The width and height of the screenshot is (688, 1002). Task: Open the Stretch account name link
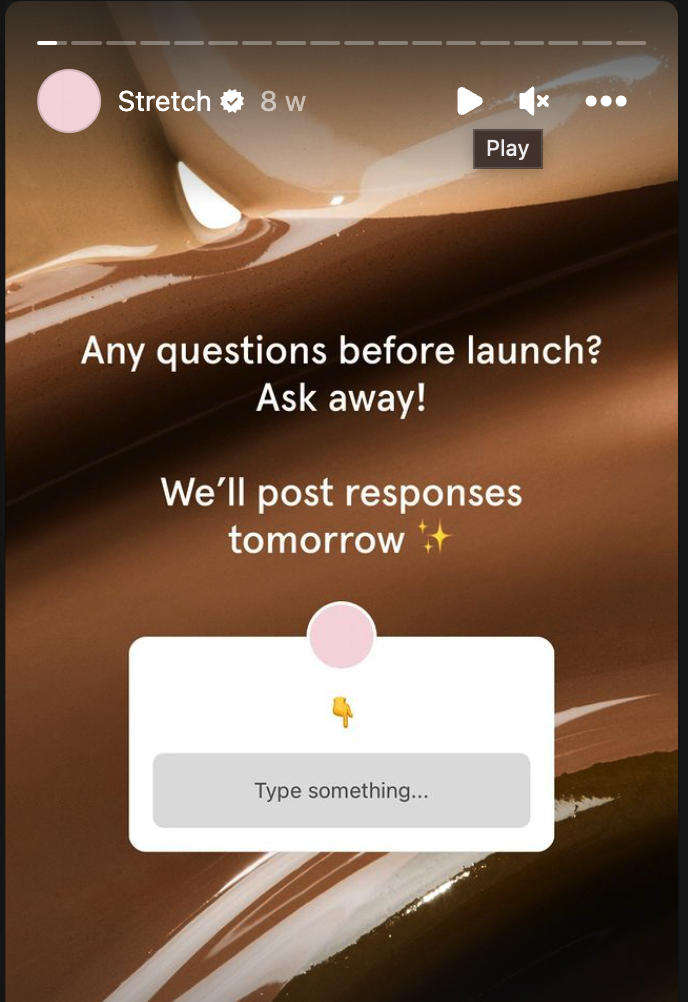(164, 101)
